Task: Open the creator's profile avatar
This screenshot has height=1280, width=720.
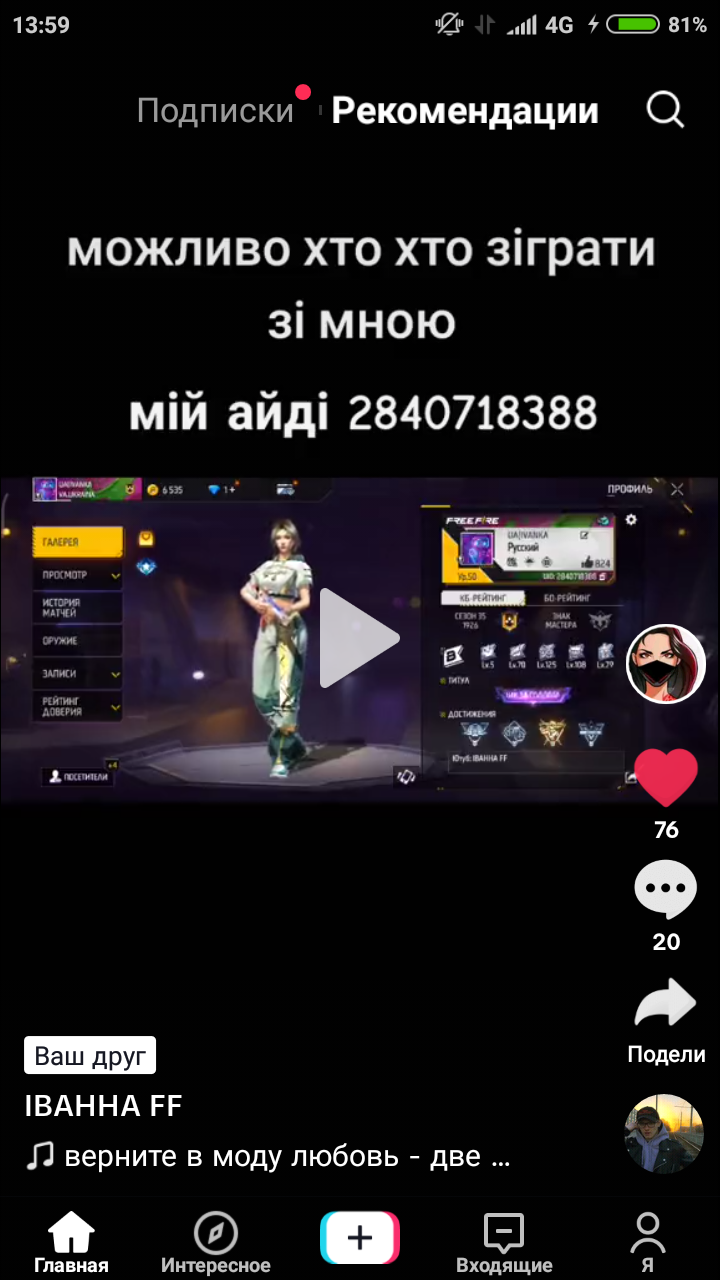Action: click(x=666, y=664)
